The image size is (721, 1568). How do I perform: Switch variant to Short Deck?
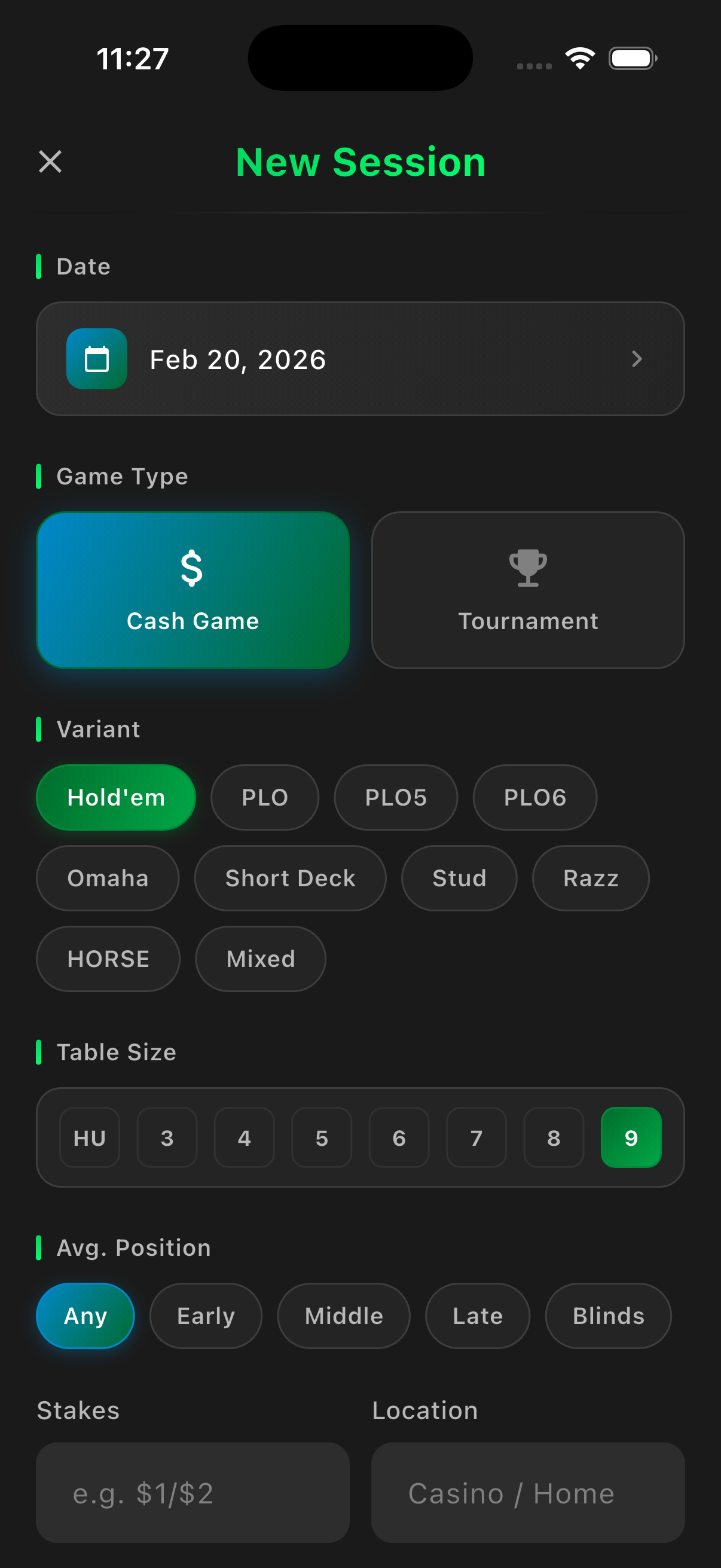click(290, 878)
